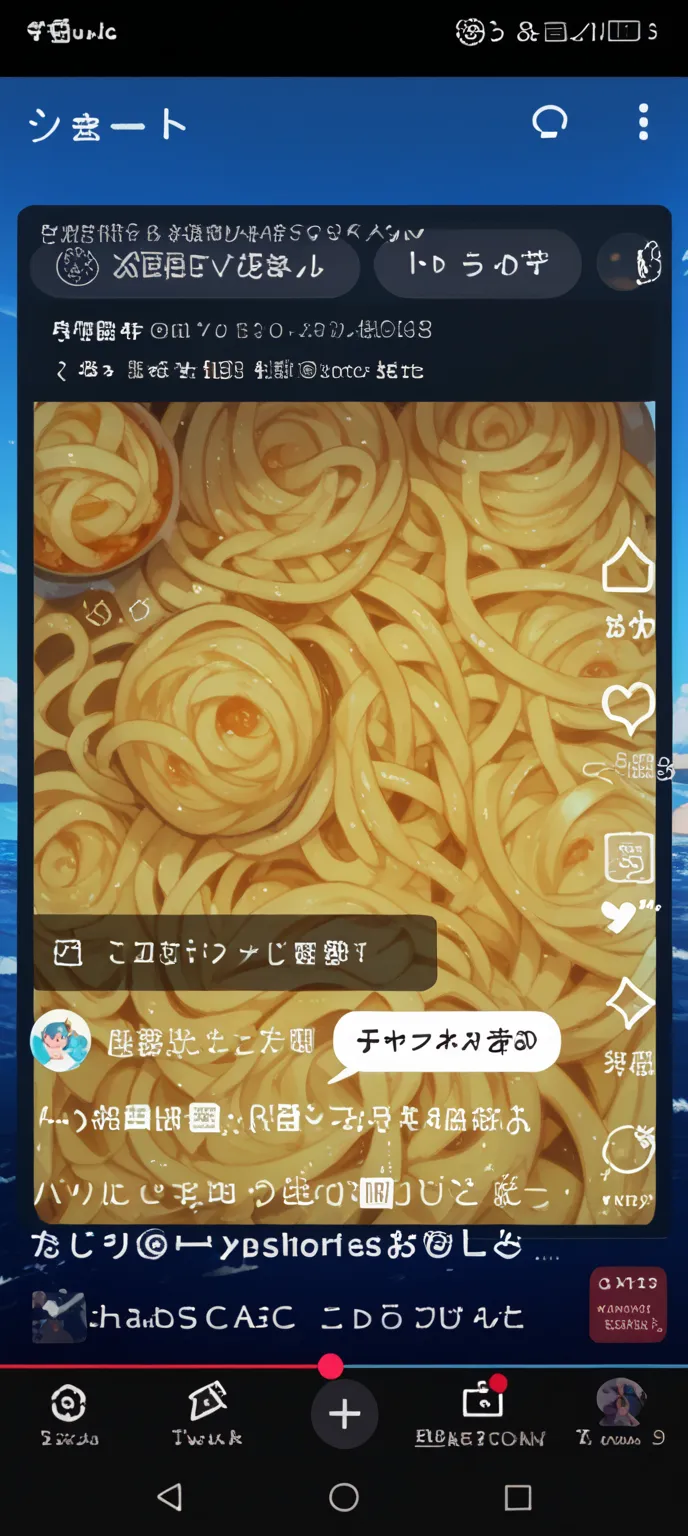Switch to the second bottom tab with tag icon

pos(207,1414)
